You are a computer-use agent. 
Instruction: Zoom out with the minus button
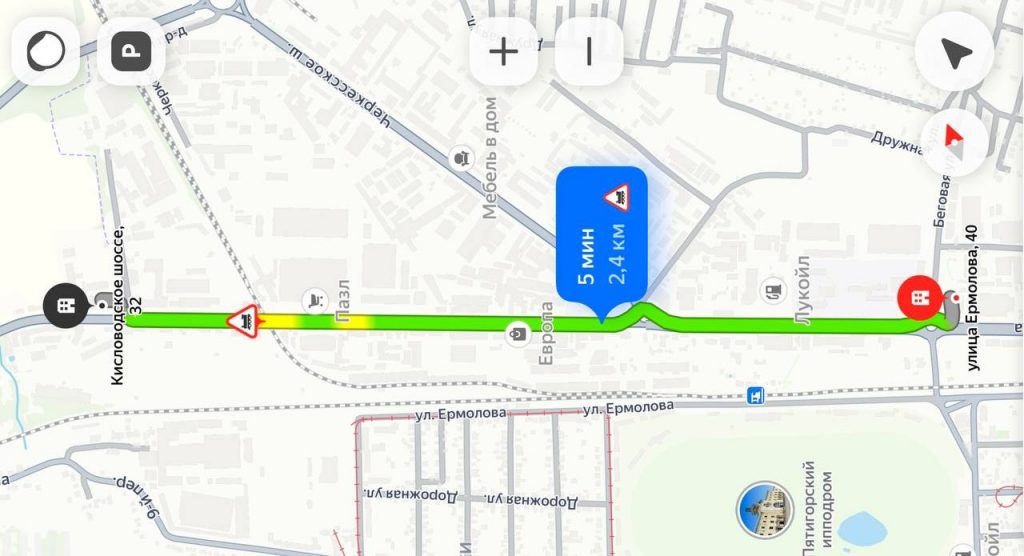(589, 51)
